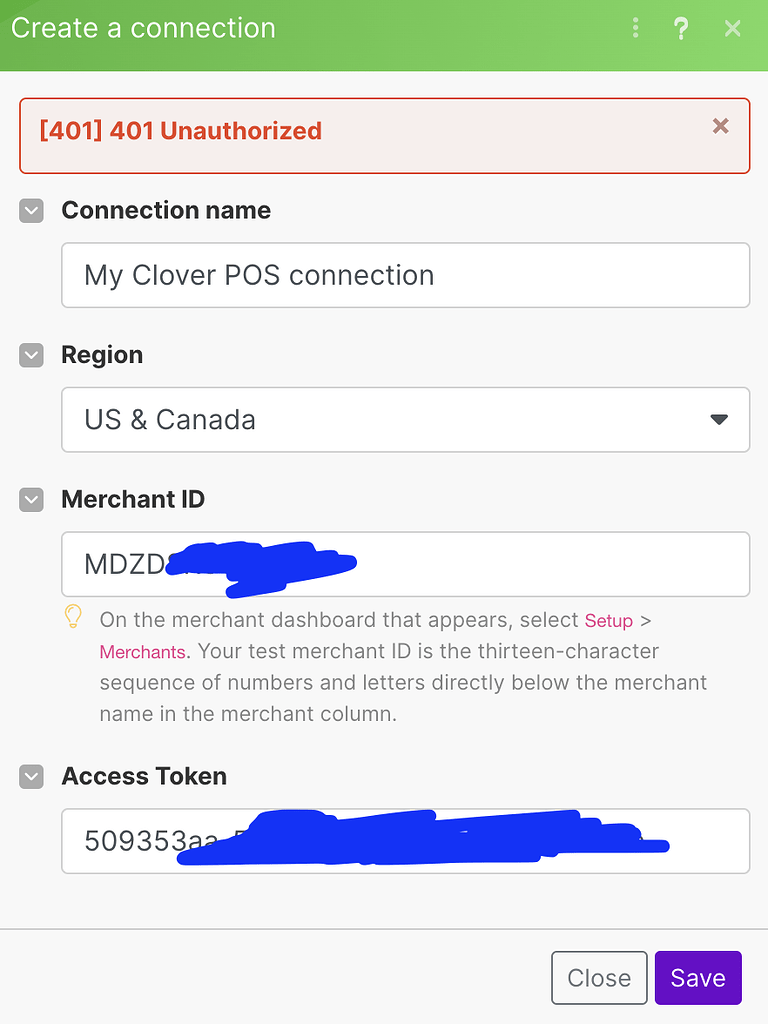
Task: Close the Create a connection panel
Action: point(733,28)
